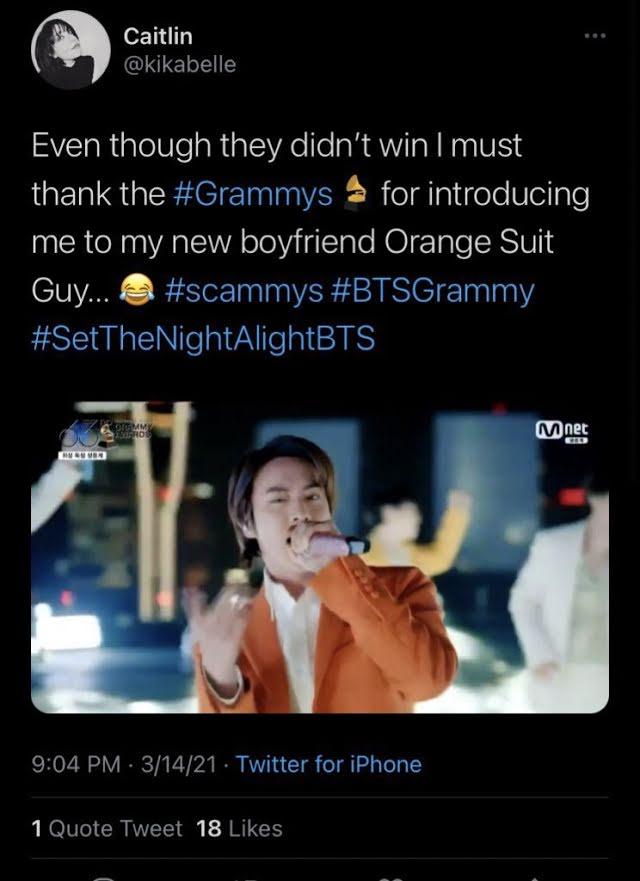640x881 pixels.
Task: Open the @kikabelle profile
Action: (x=179, y=64)
